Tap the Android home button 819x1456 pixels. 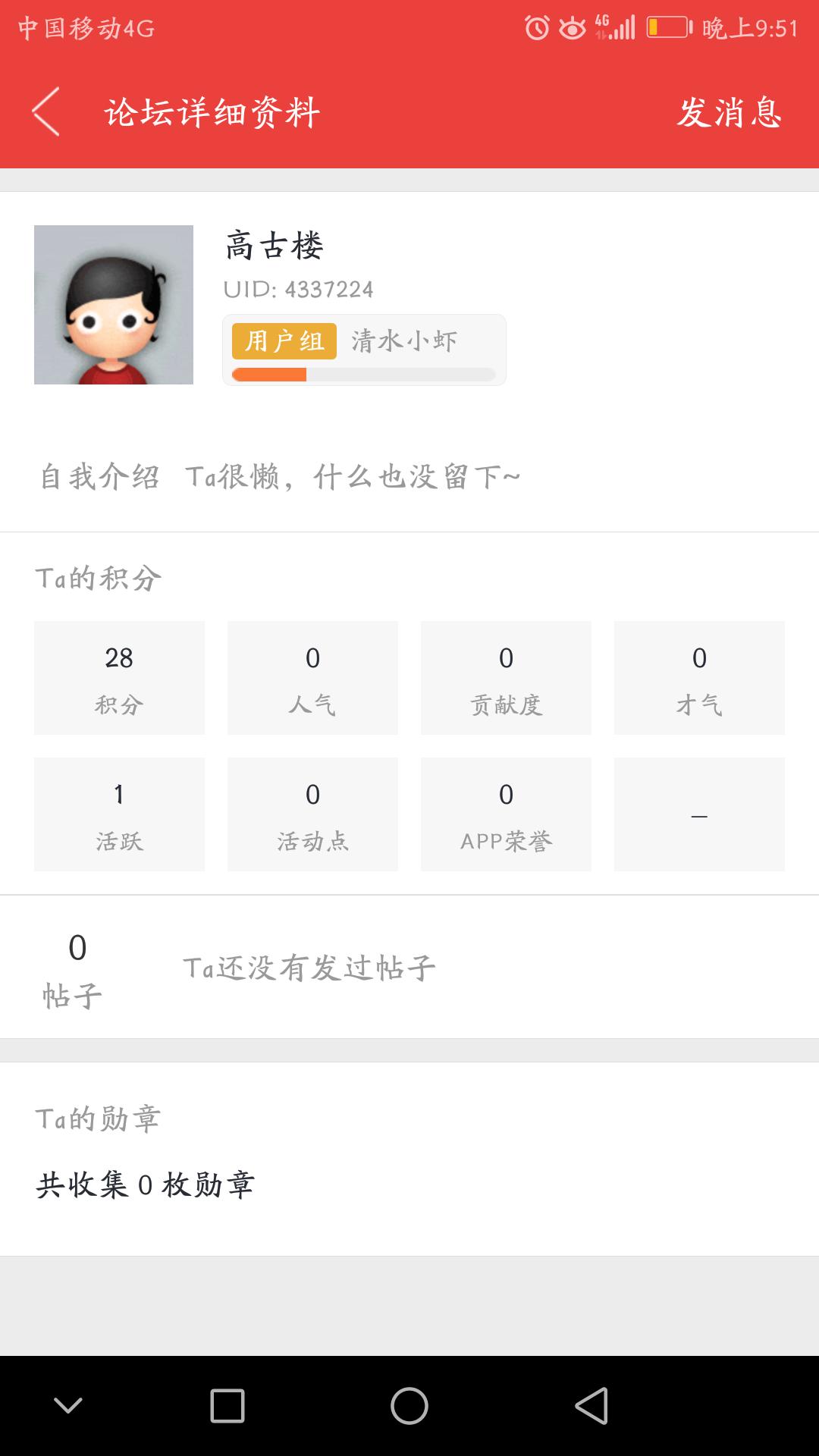409,1406
